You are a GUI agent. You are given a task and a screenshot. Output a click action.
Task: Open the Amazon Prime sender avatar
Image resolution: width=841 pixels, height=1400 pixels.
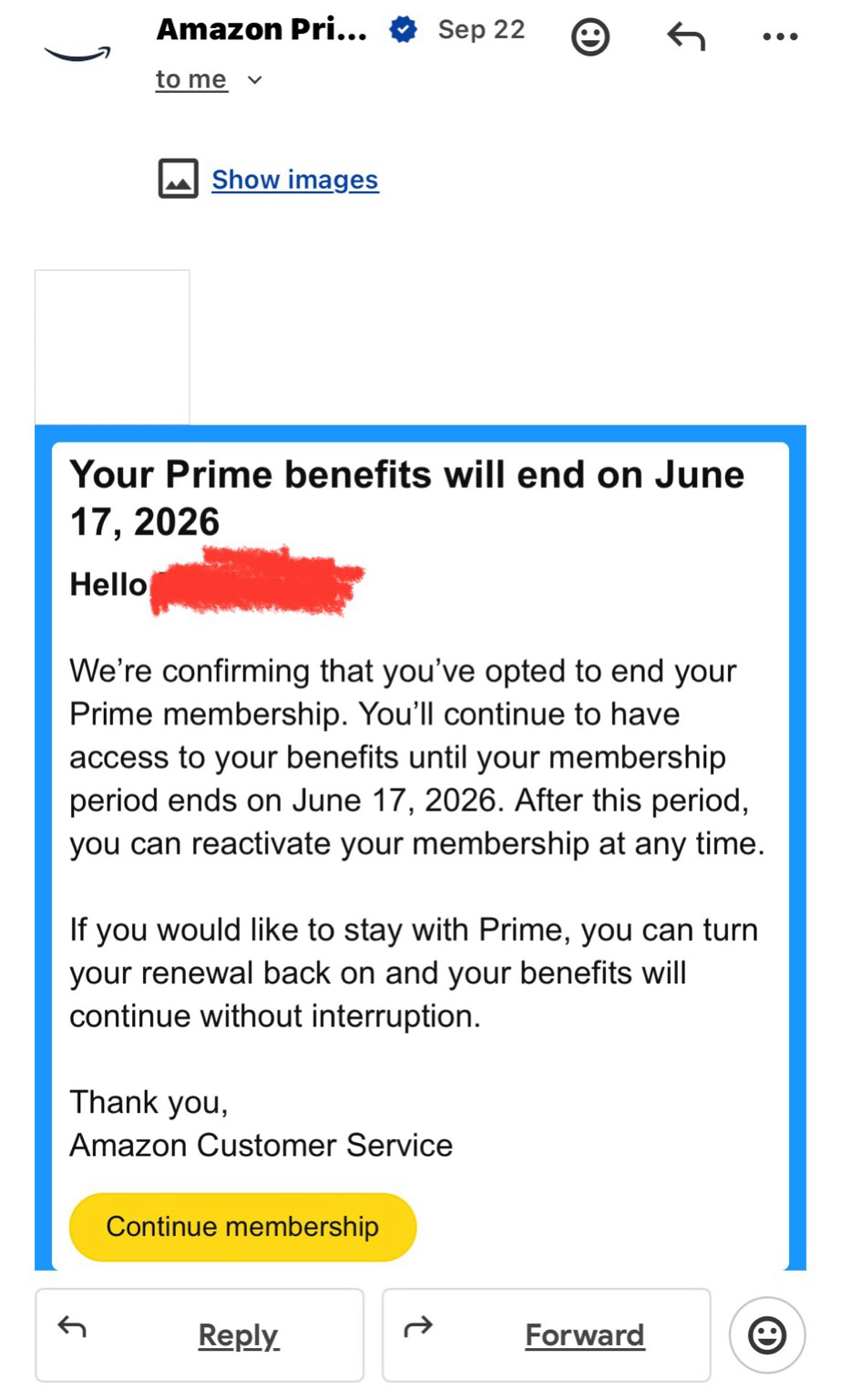(77, 53)
